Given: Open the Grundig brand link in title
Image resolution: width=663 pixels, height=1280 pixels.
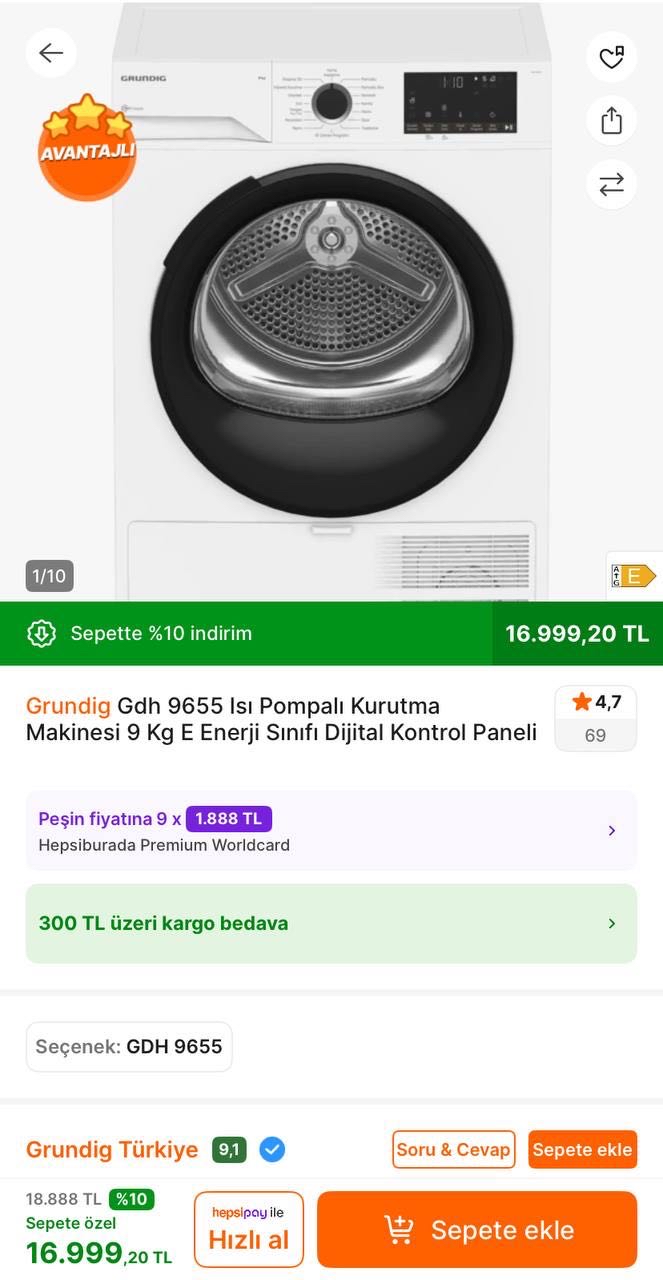Looking at the screenshot, I should tap(68, 706).
